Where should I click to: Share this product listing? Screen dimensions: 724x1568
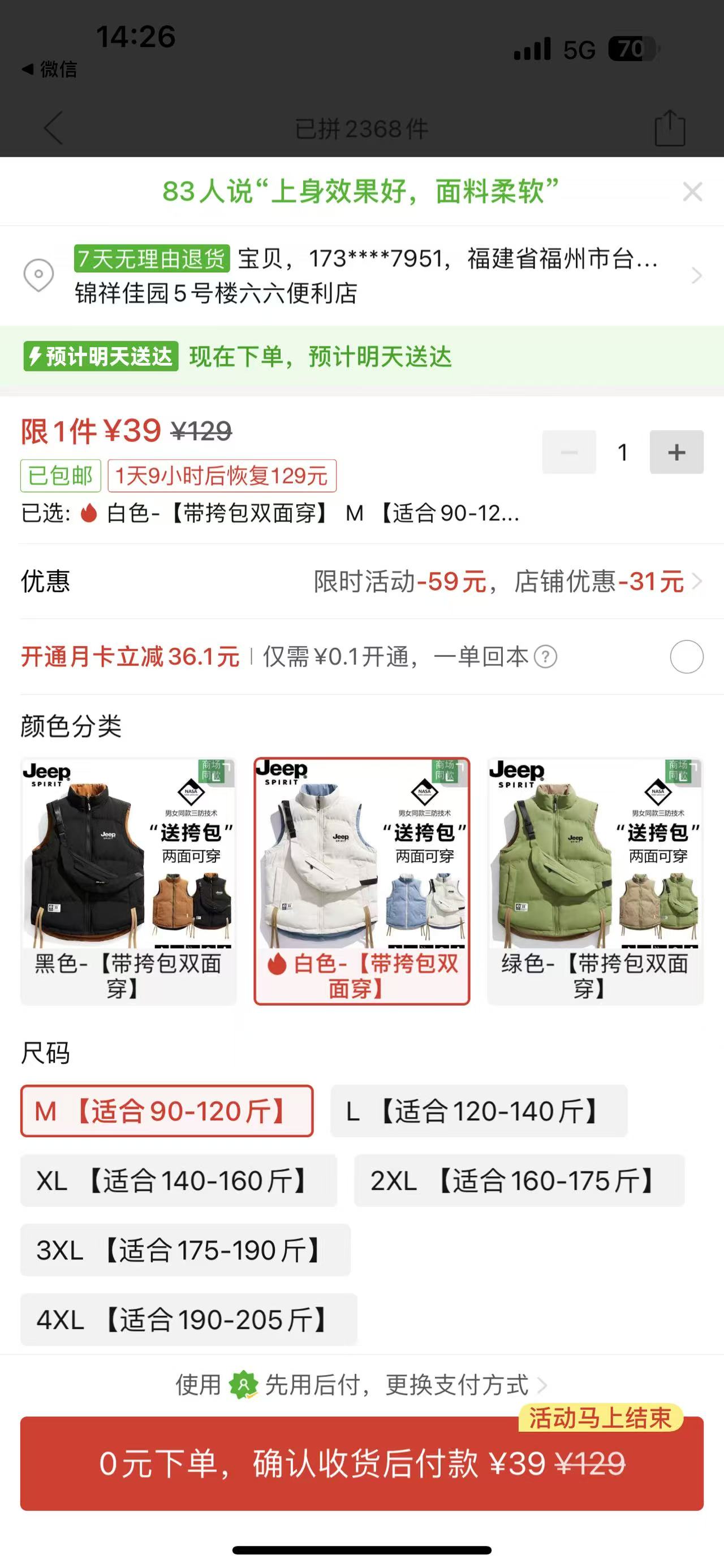[x=670, y=128]
